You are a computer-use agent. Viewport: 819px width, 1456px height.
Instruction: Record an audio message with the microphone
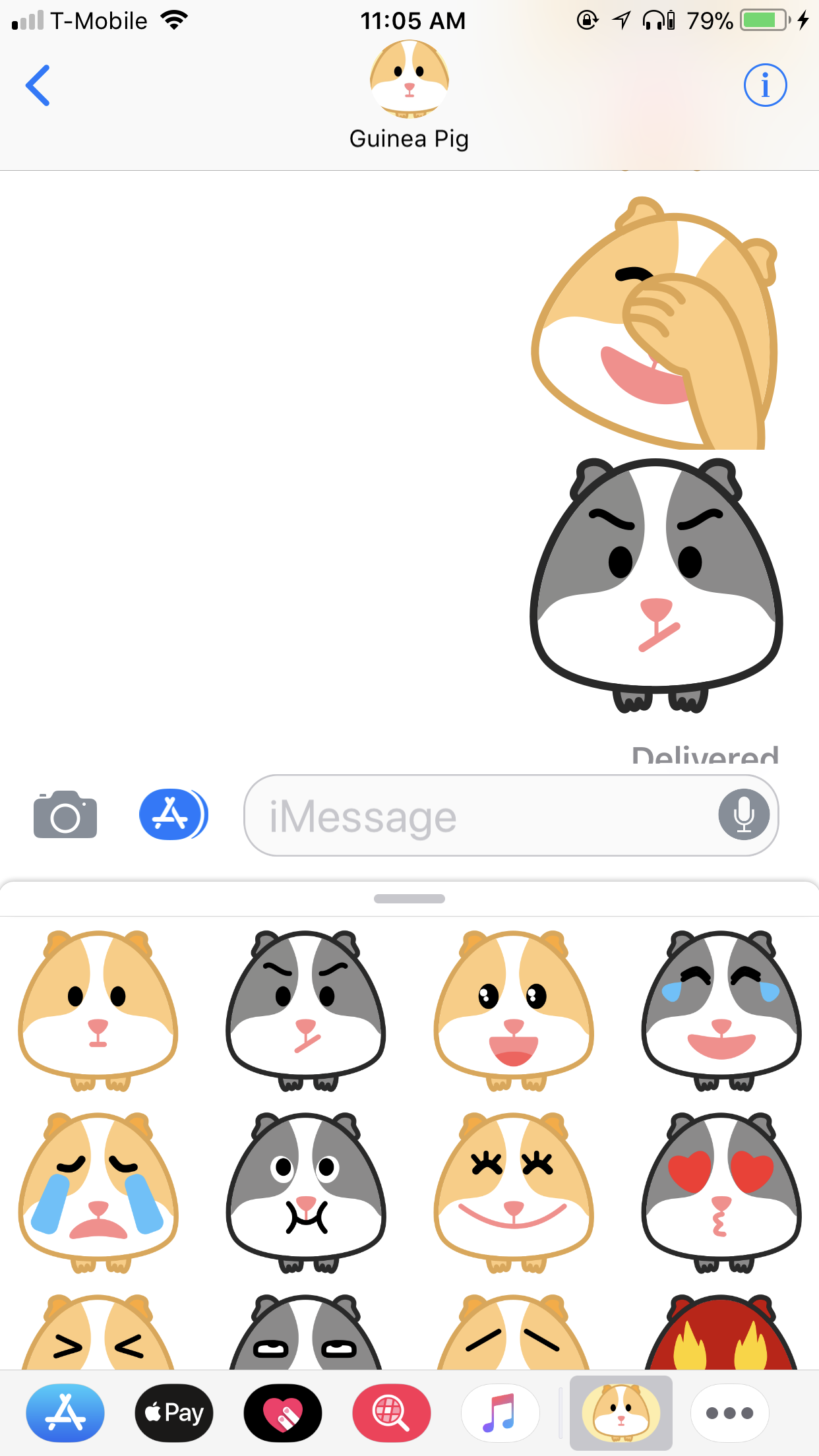coord(744,815)
